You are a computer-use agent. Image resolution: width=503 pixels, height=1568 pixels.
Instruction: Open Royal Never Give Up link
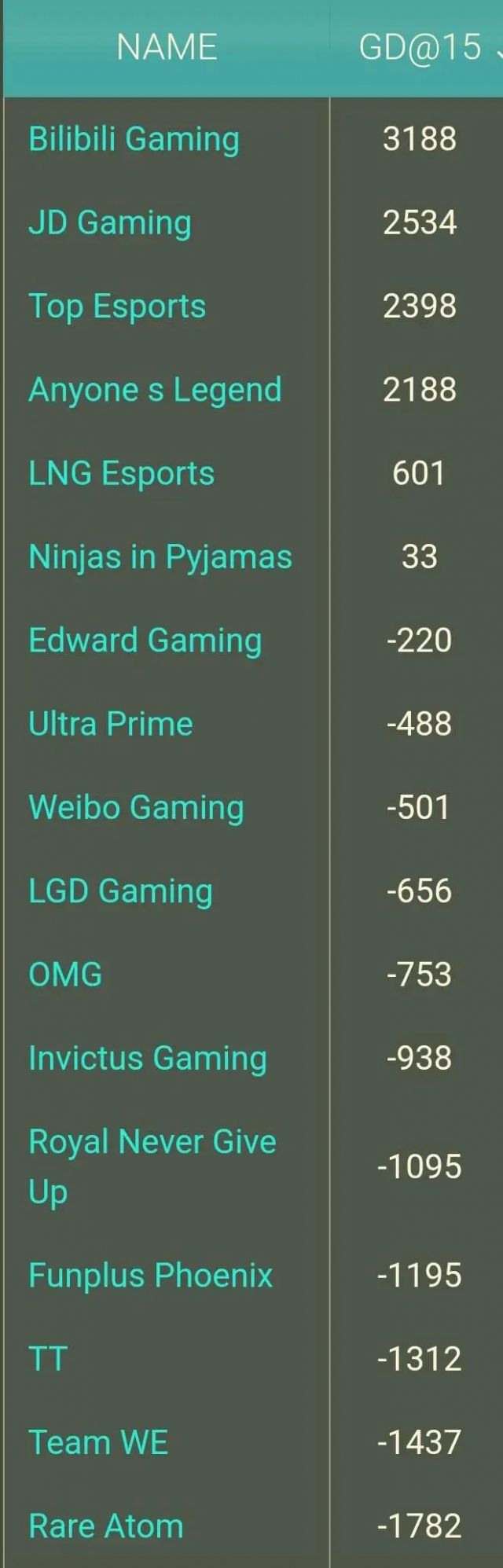152,1142
